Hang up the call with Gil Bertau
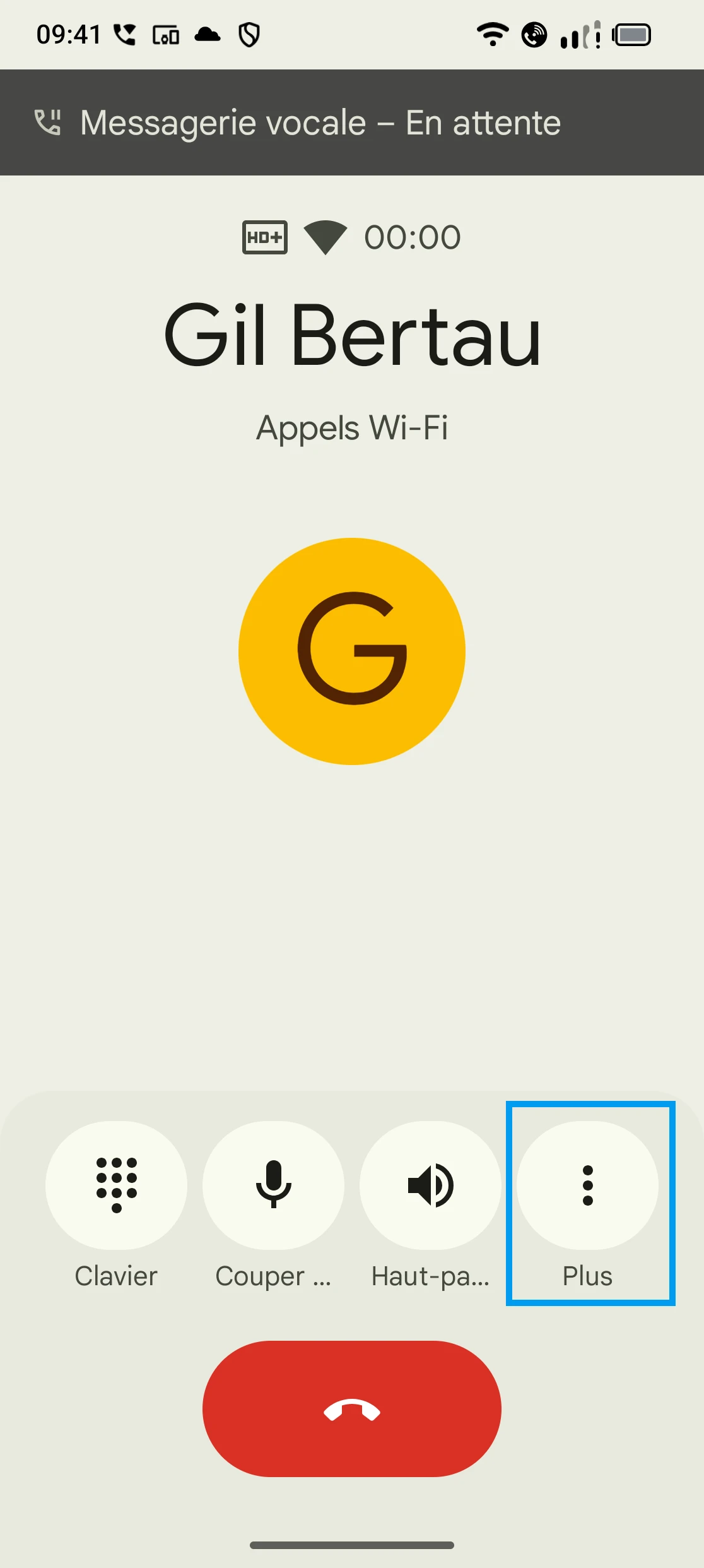The height and width of the screenshot is (1568, 704). click(351, 1408)
